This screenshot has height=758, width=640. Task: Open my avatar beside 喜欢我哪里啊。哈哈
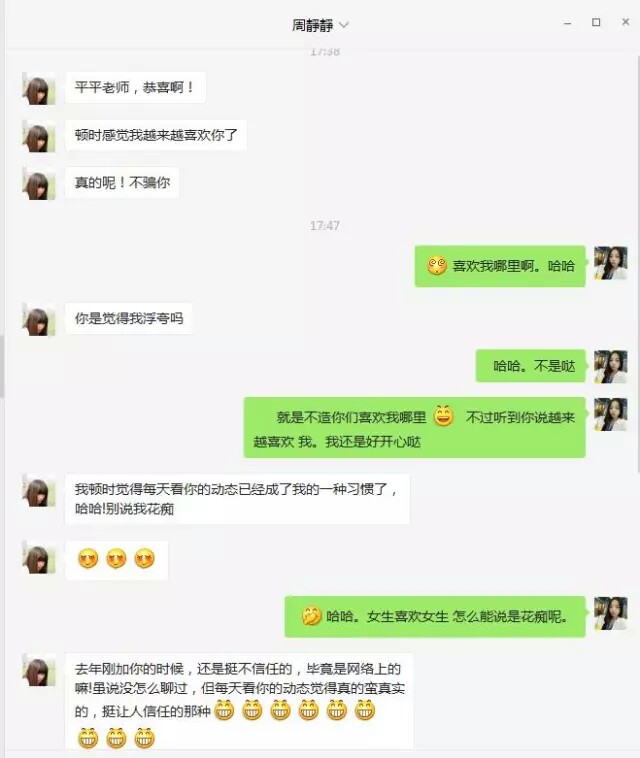tap(610, 264)
